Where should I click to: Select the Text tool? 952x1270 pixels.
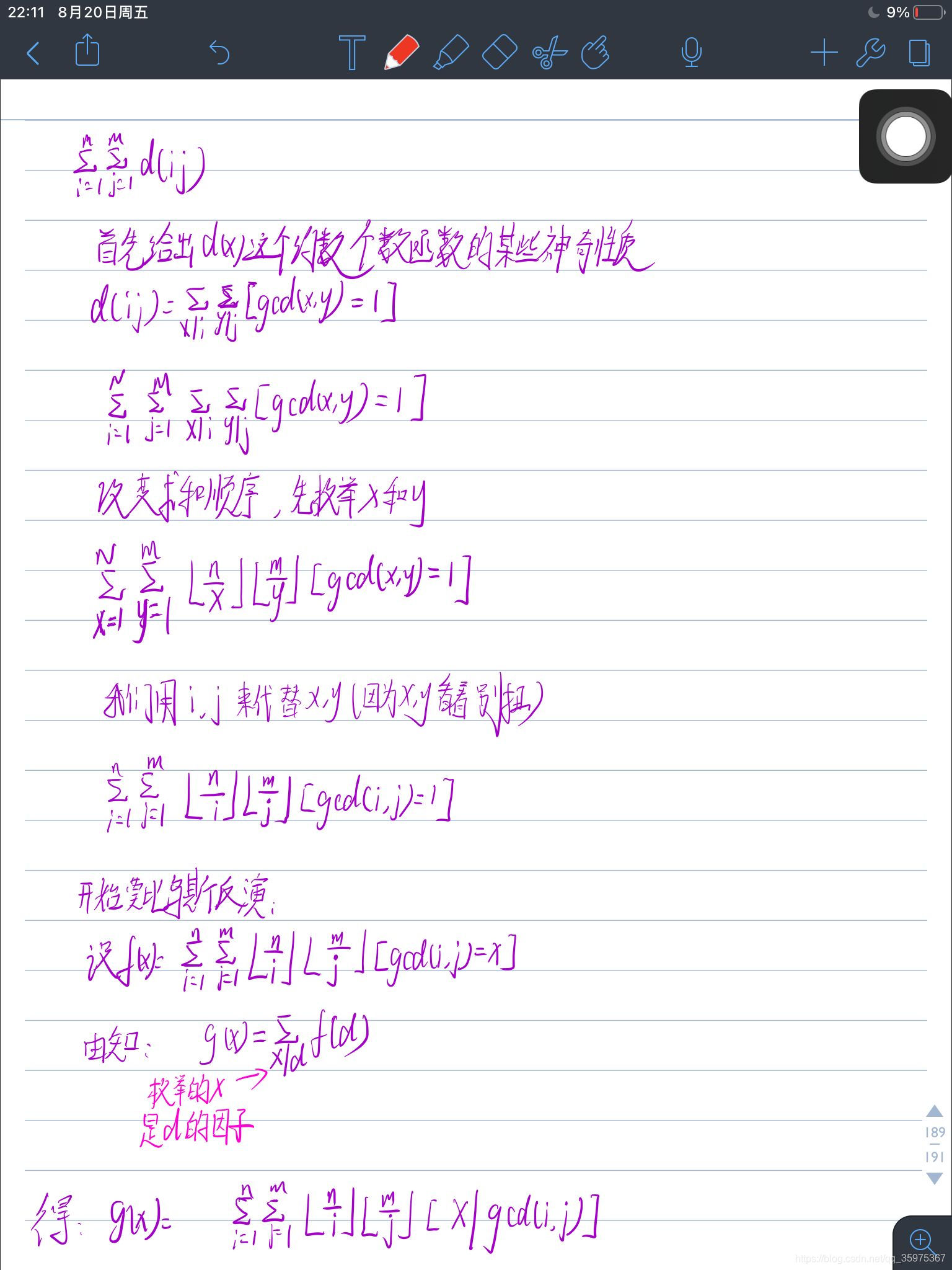pyautogui.click(x=353, y=54)
